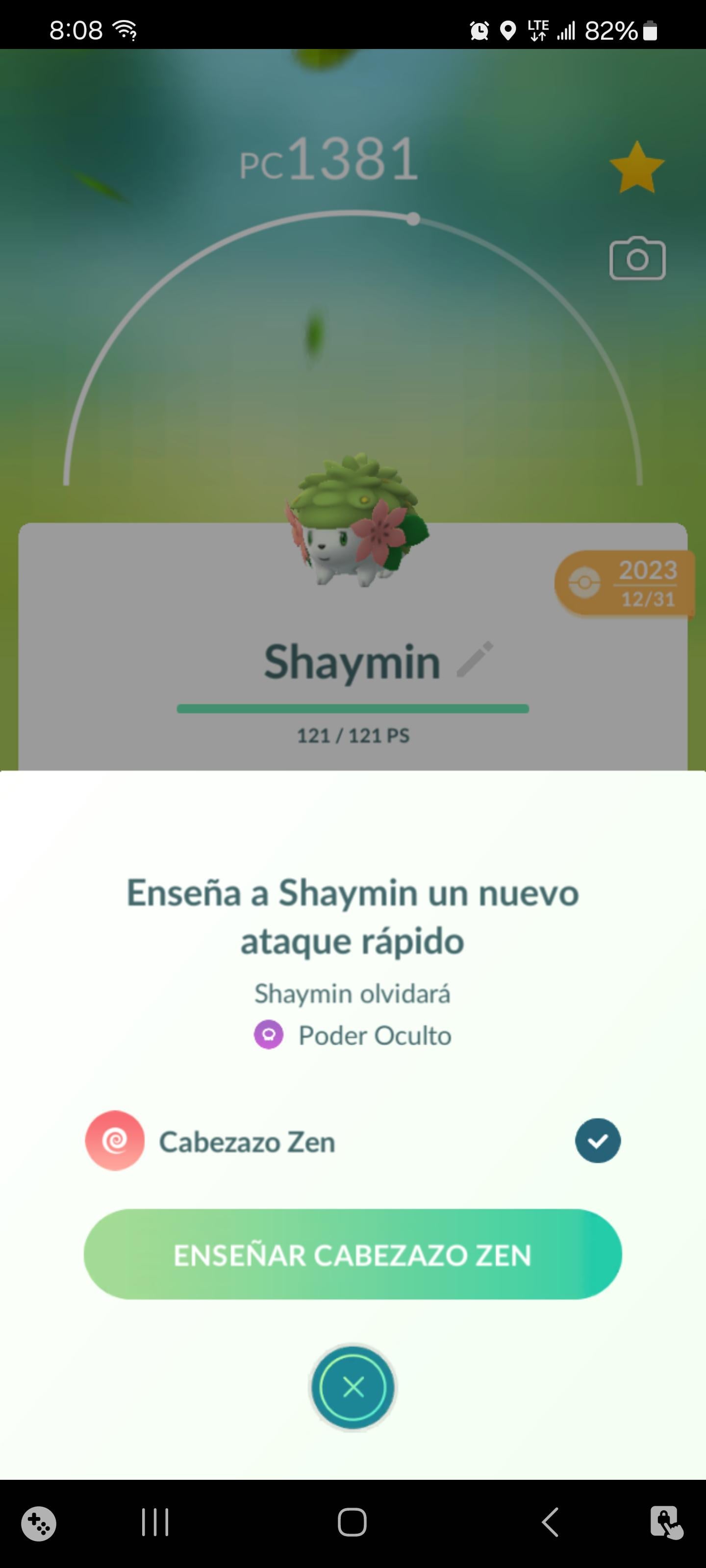Open the recent apps view
Screen dimensions: 706x1568
click(x=155, y=1522)
